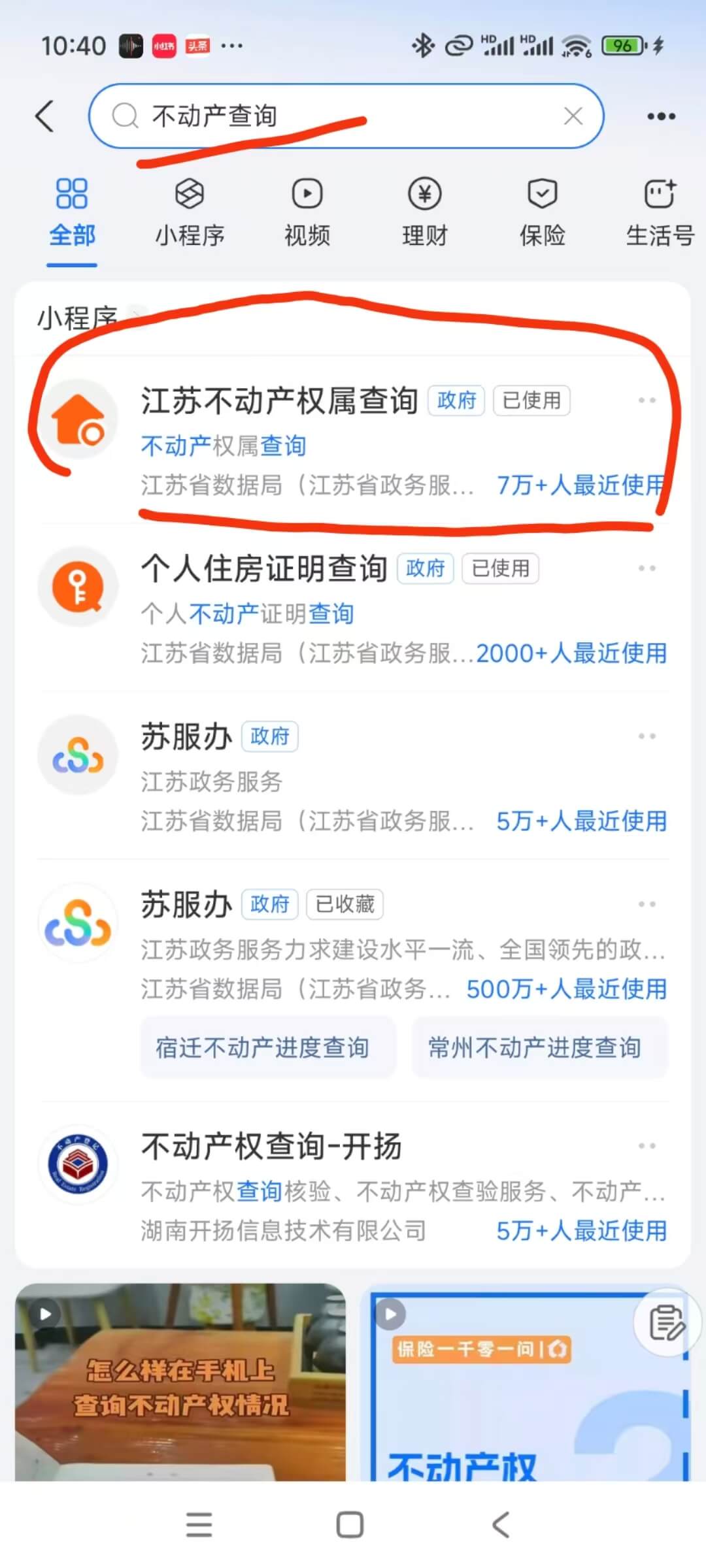
Task: Clear the search text with the X
Action: [x=573, y=116]
